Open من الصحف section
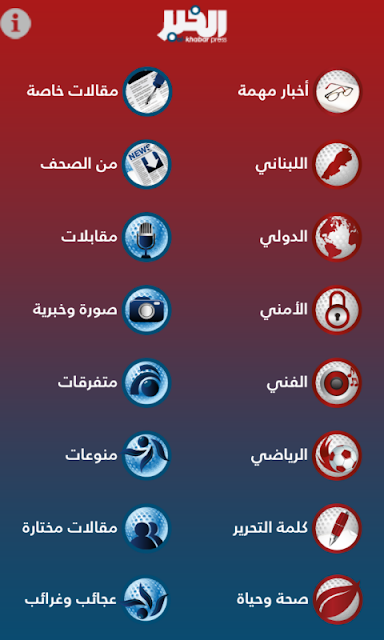The image size is (384, 640). click(106, 164)
